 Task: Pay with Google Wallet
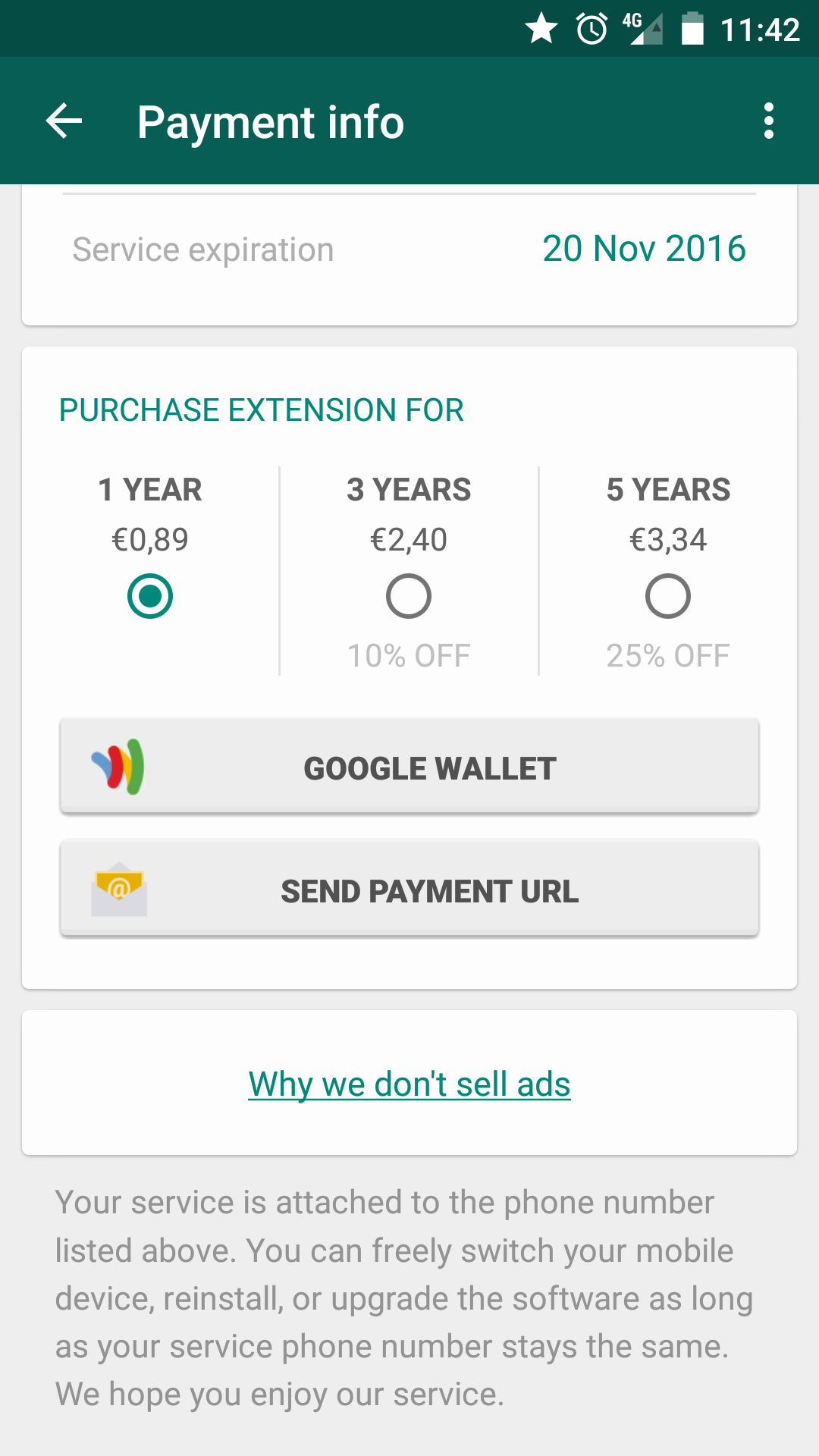click(409, 767)
